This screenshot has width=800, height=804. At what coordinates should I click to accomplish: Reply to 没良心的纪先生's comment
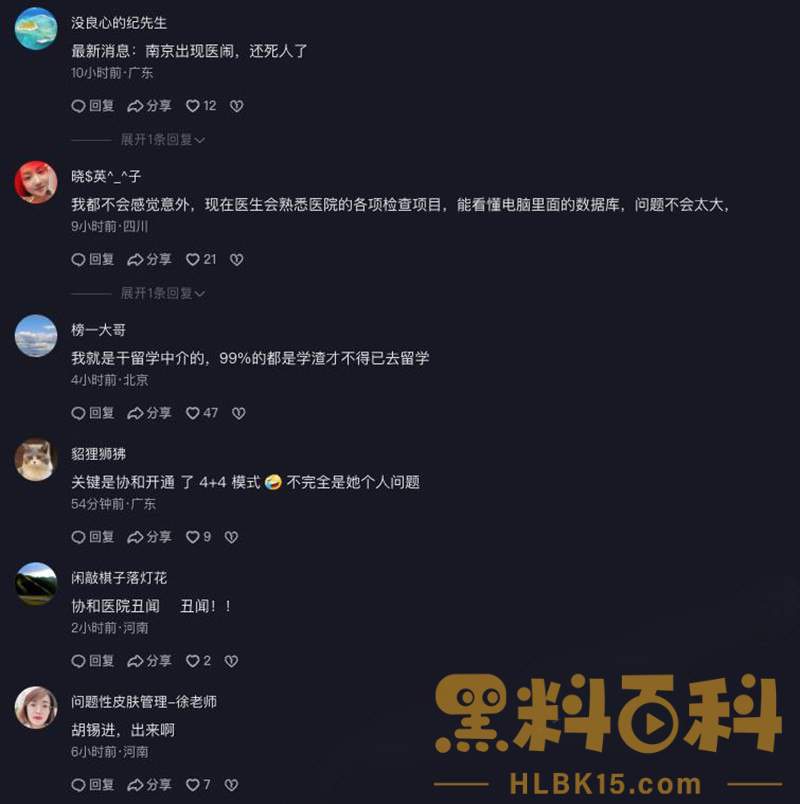coord(93,106)
